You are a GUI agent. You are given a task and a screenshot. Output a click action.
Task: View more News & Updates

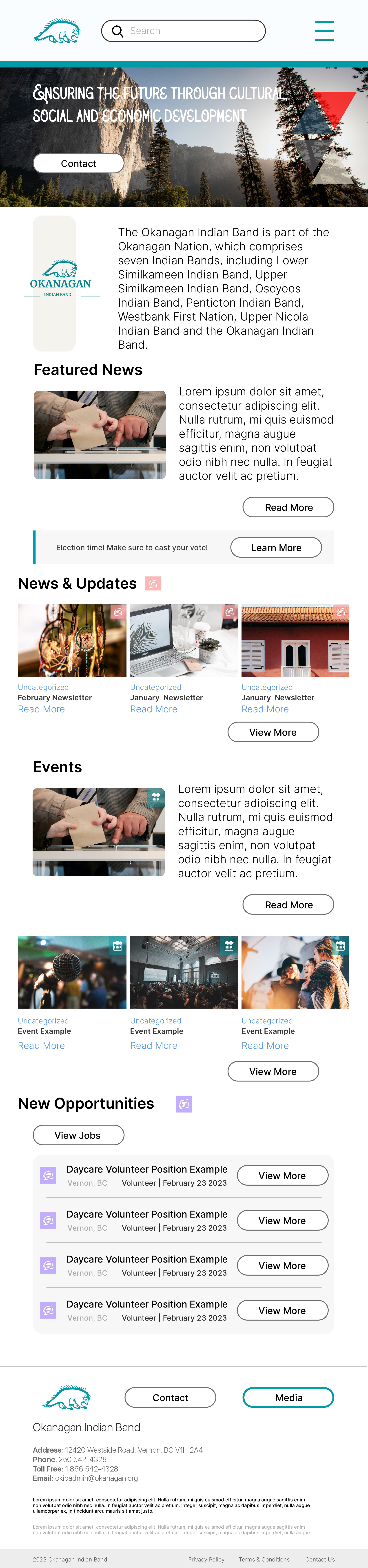[273, 732]
